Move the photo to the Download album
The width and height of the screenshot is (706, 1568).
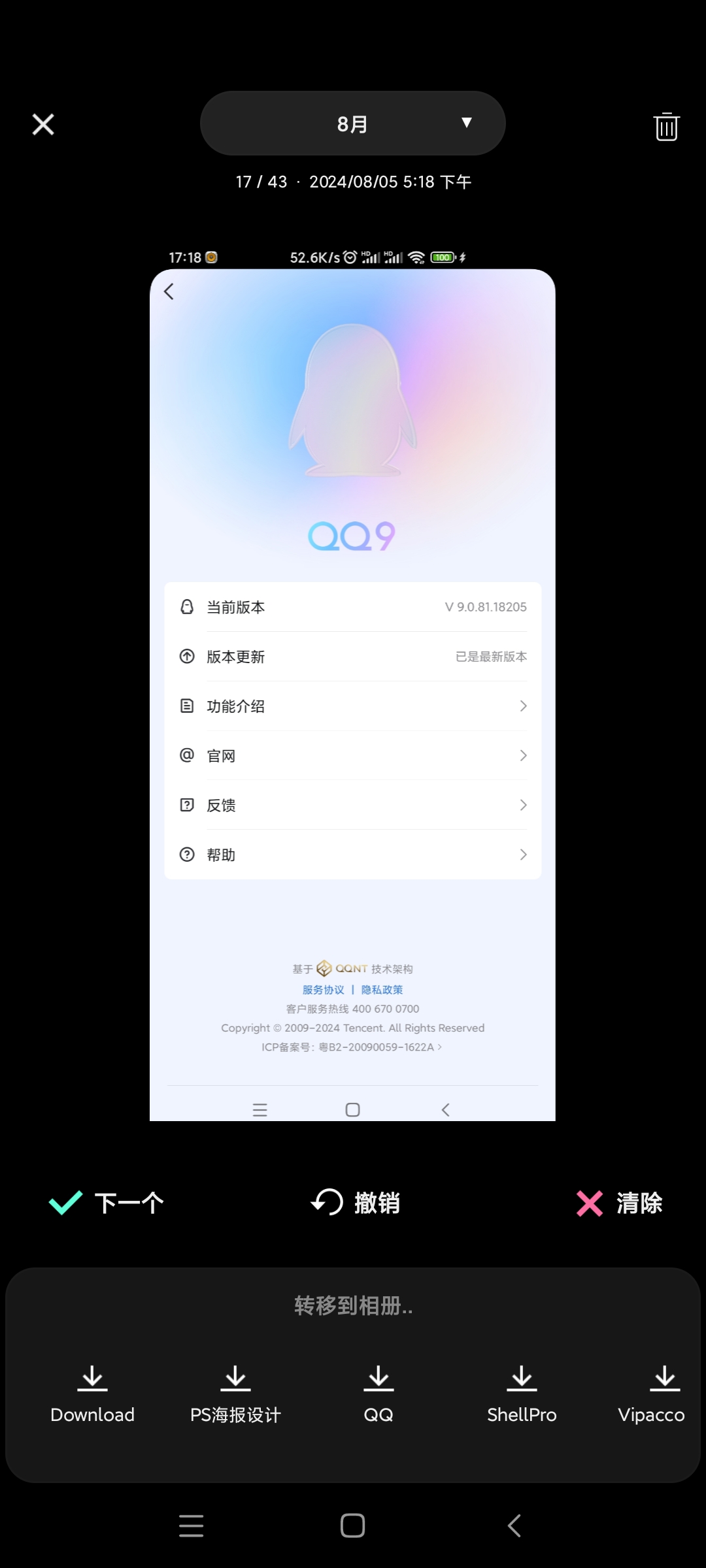pos(92,1395)
